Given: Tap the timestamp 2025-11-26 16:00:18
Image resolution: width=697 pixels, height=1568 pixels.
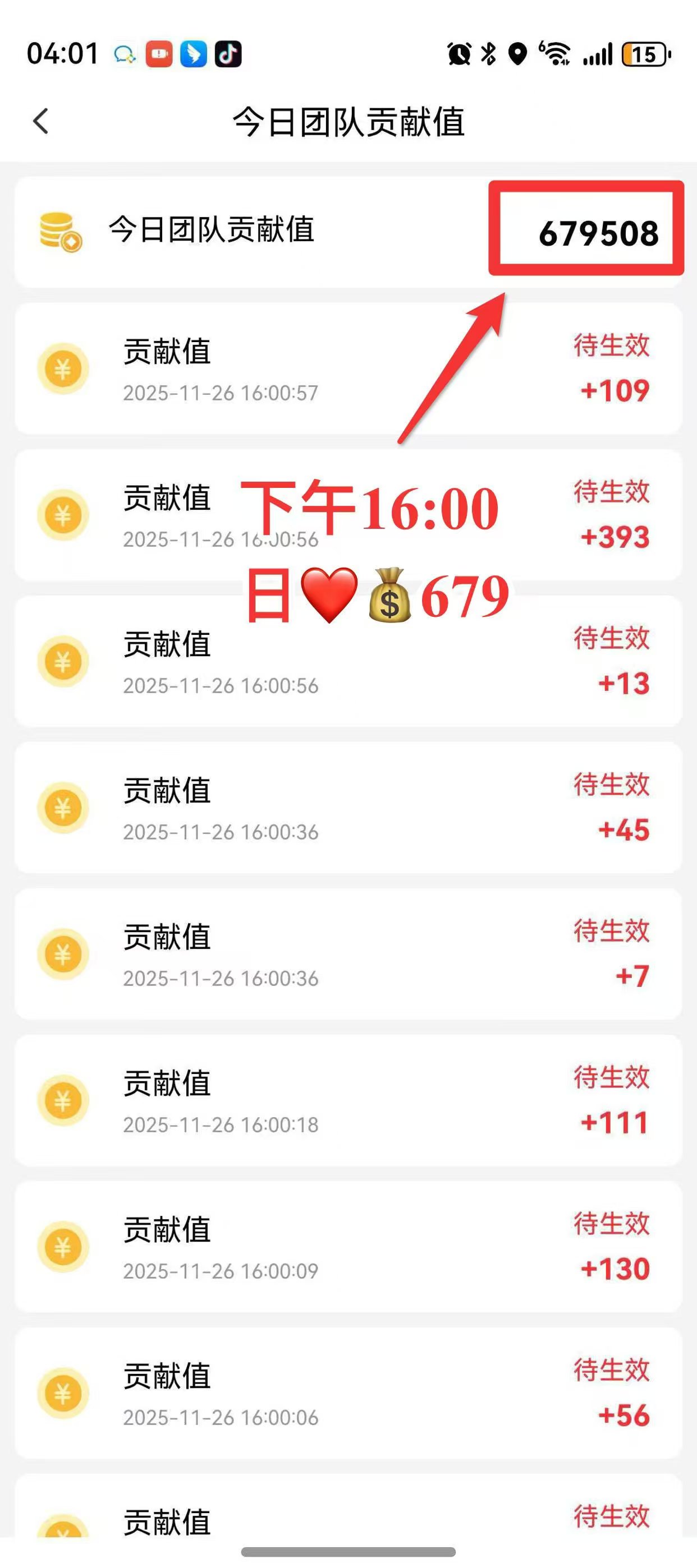Looking at the screenshot, I should click(x=220, y=1124).
